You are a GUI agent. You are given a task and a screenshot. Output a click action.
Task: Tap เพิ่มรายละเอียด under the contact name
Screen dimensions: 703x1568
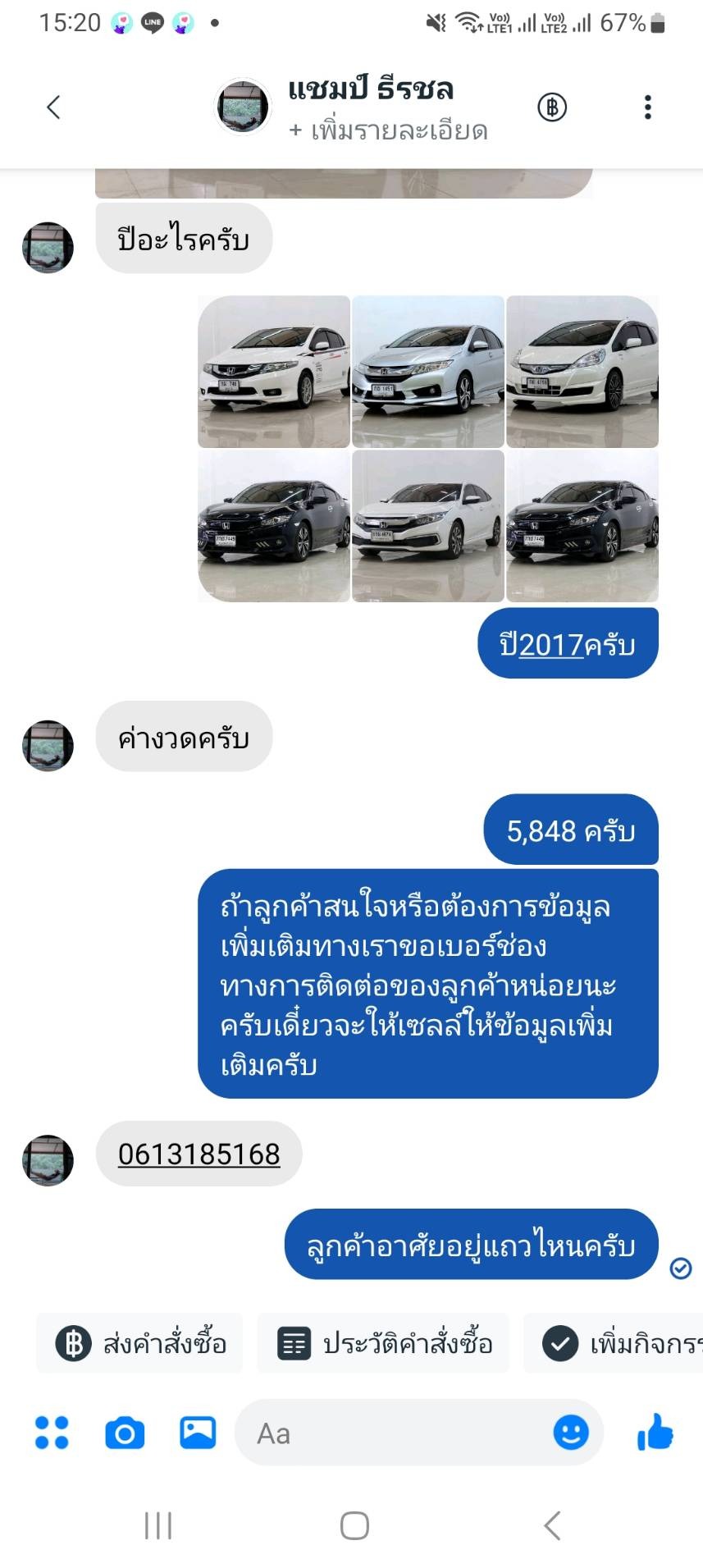coord(388,130)
